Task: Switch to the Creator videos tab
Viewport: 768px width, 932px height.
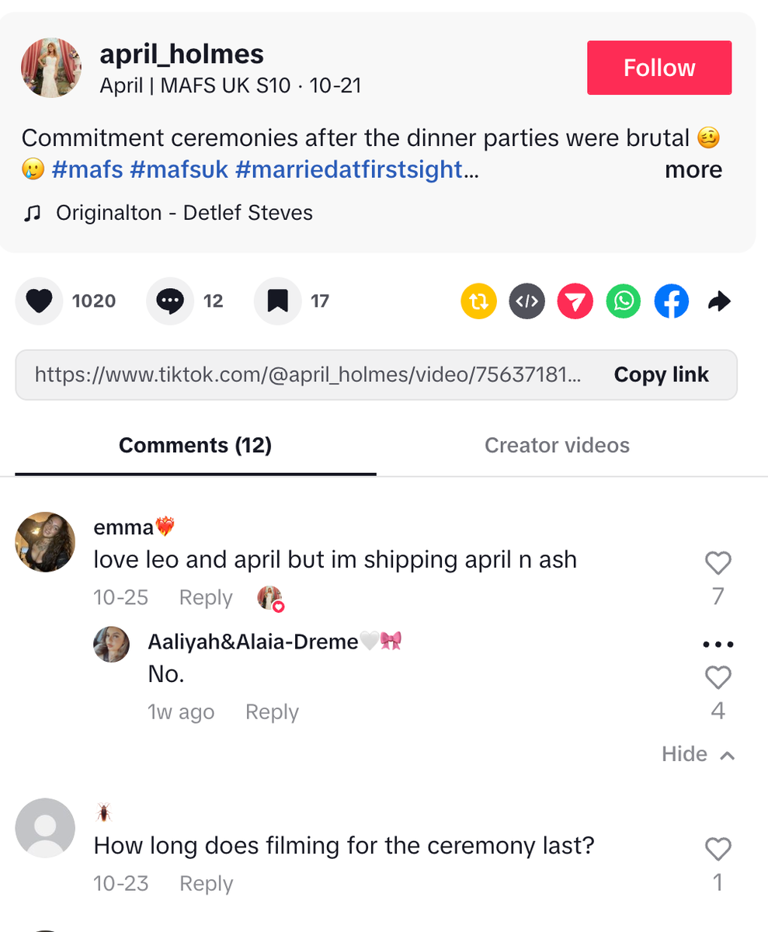Action: (x=557, y=445)
